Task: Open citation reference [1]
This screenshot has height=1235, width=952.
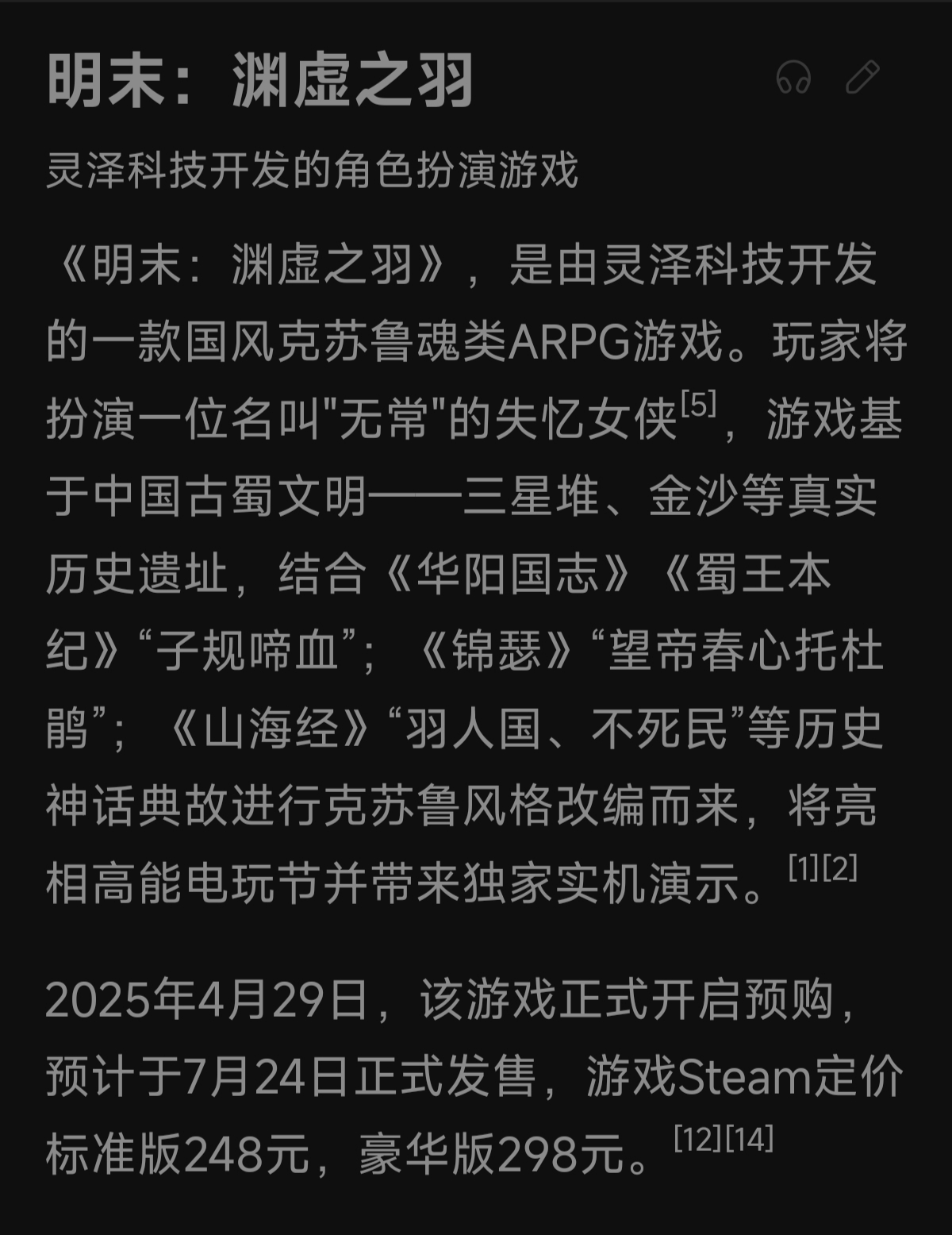Action: click(x=804, y=869)
